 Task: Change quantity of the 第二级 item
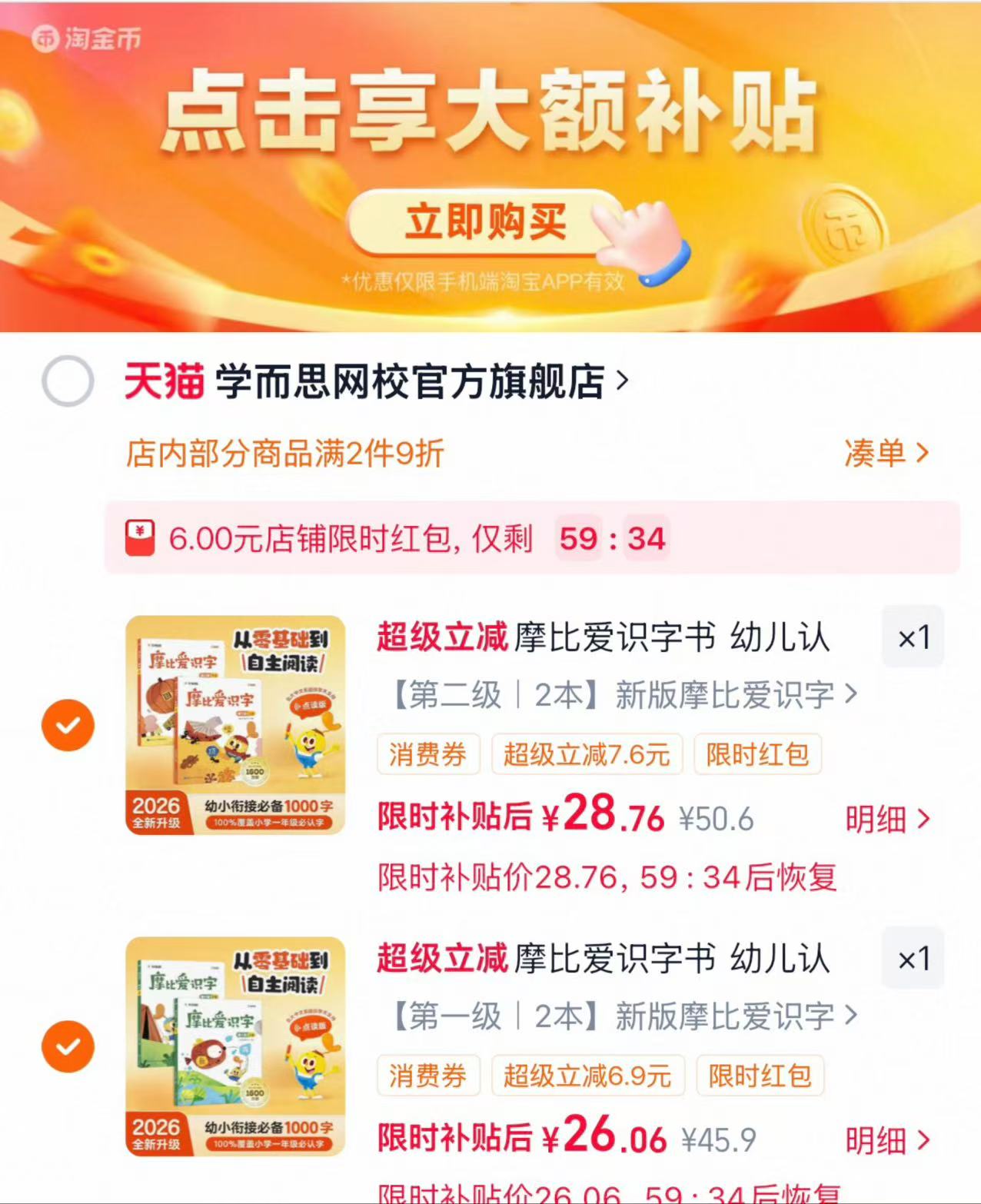913,637
